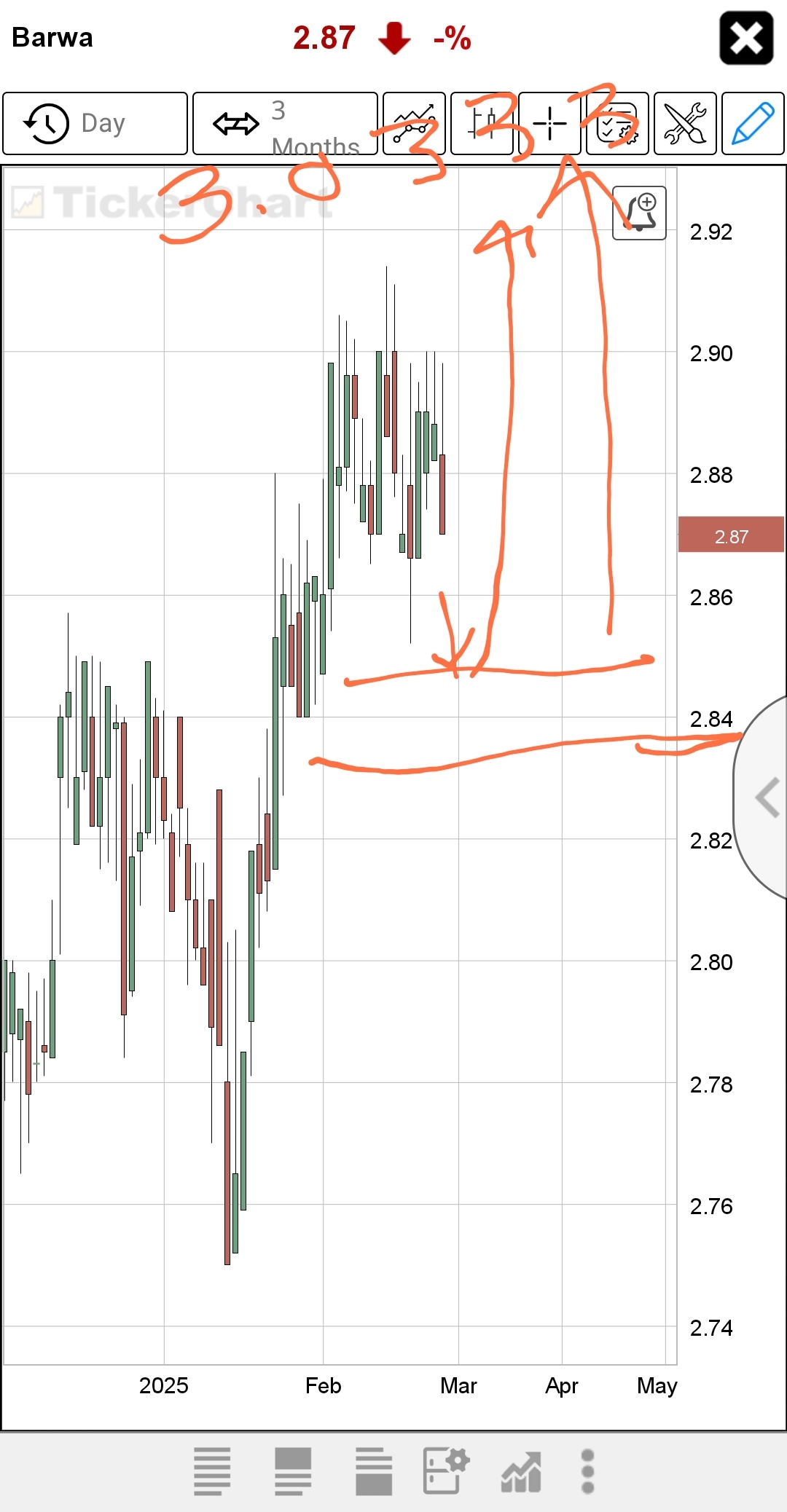
Task: Select the equal-lines layout icon in bottom bar
Action: [212, 1471]
